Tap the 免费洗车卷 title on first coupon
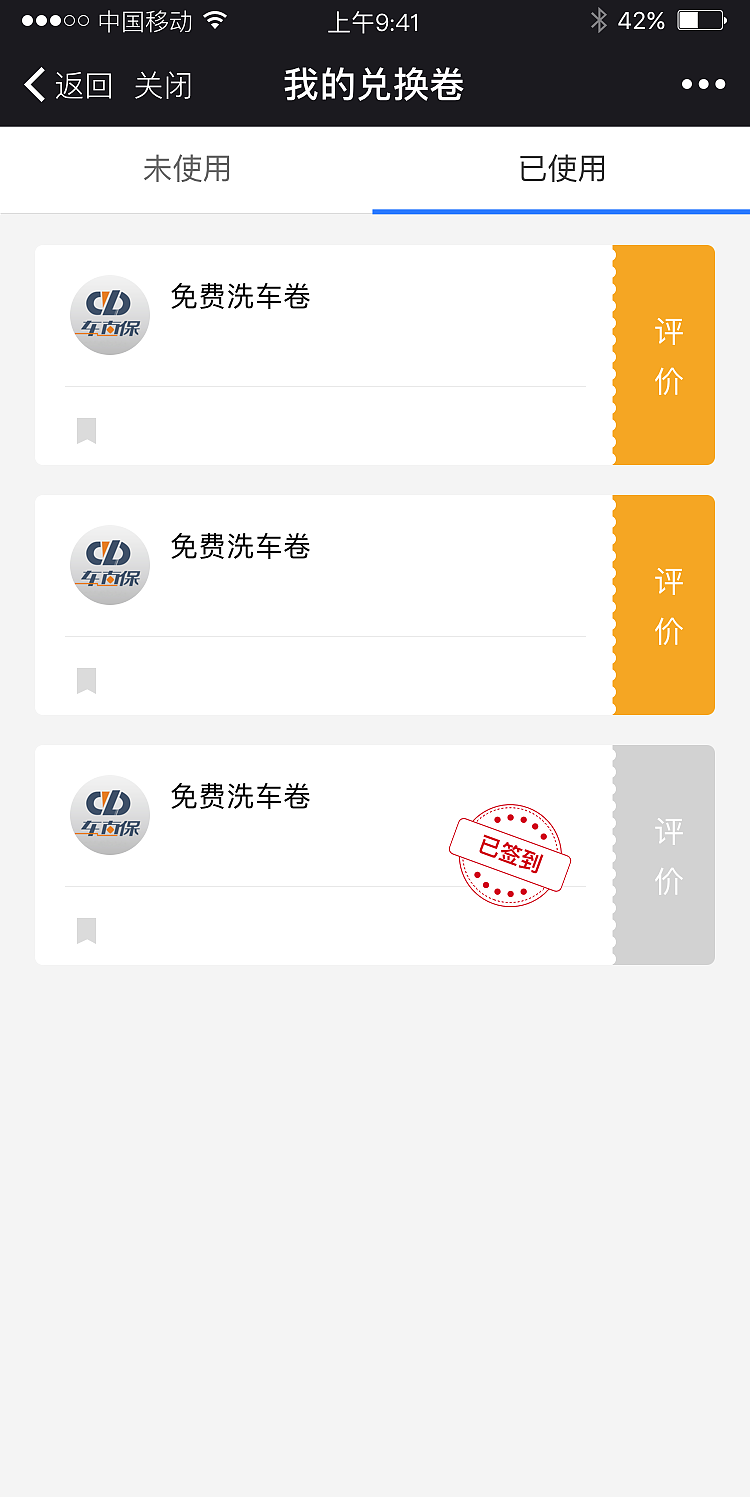This screenshot has width=750, height=1497. pyautogui.click(x=240, y=297)
